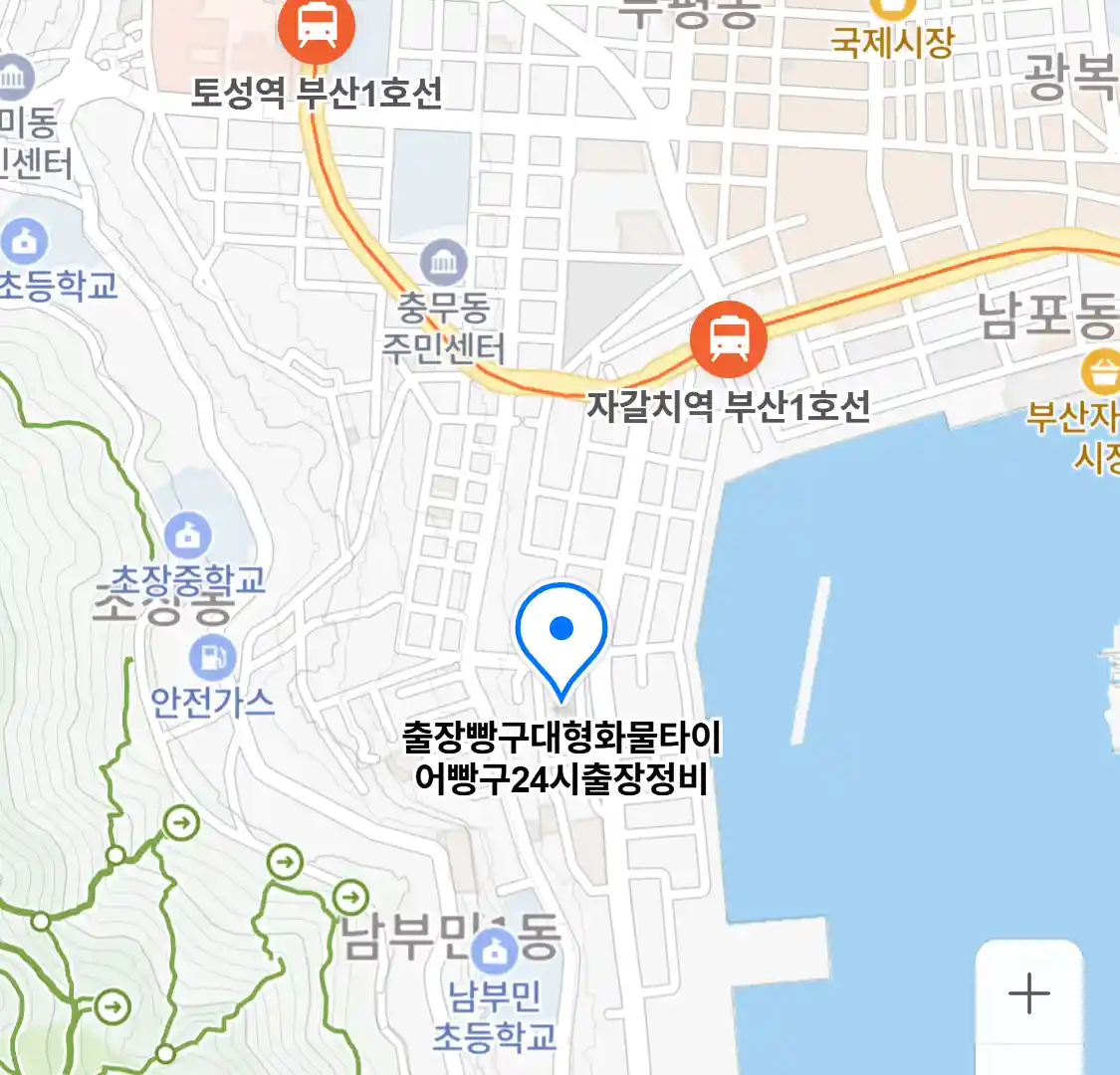Select the 안전가스 gas station marker
The image size is (1120, 1075).
pos(211,657)
